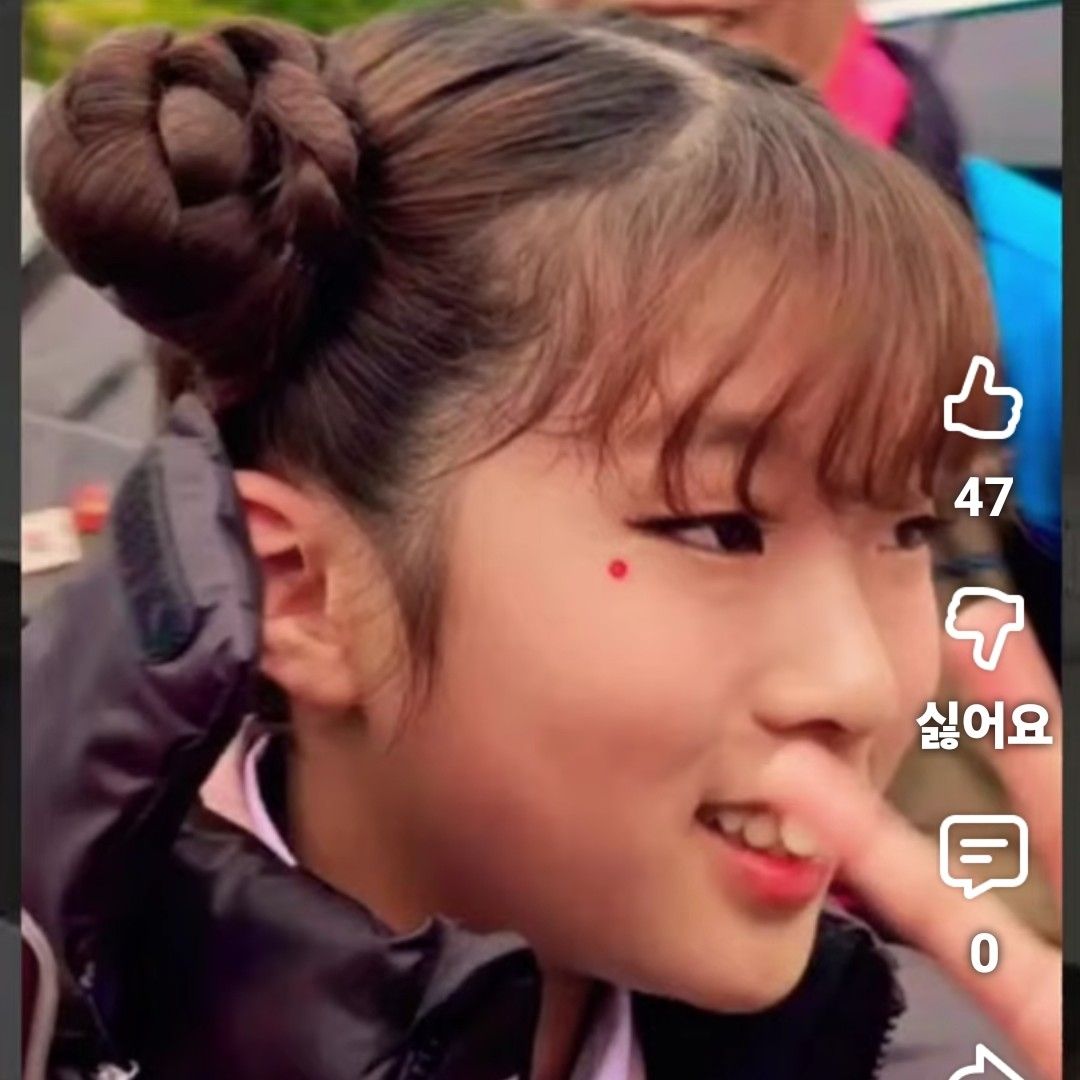Like this short video
1080x1080 pixels.
(x=982, y=401)
